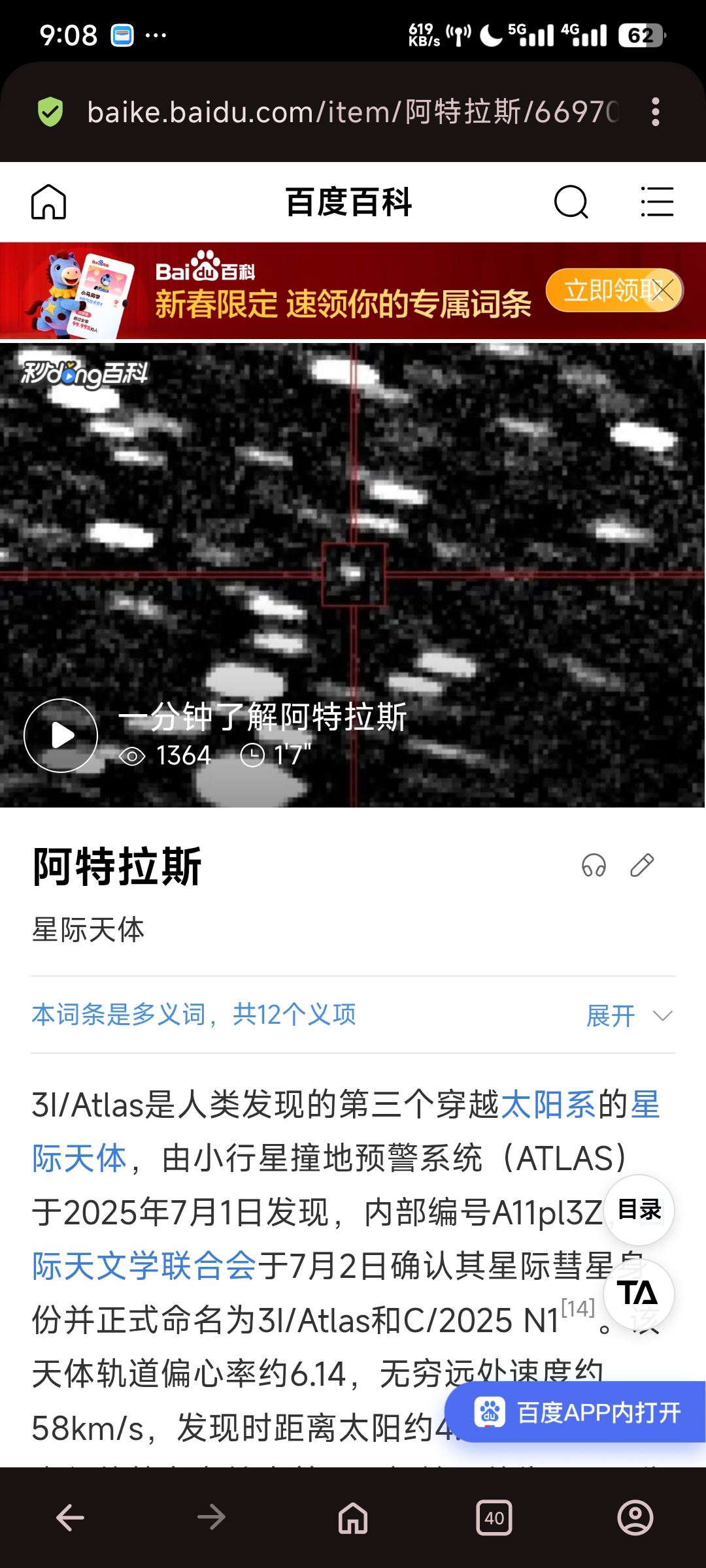This screenshot has width=706, height=1568.
Task: Open the Baike search icon
Action: click(x=571, y=202)
